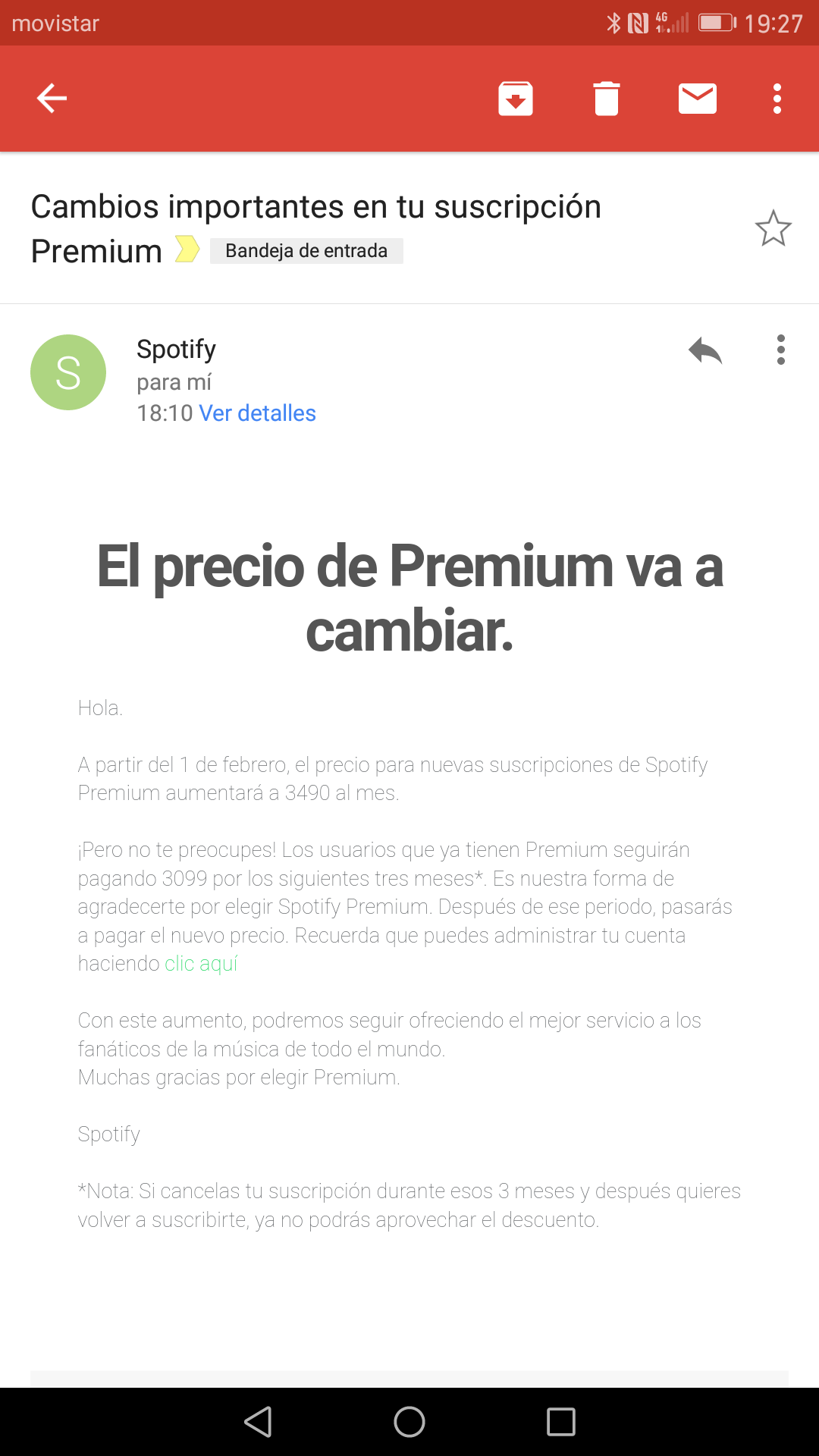819x1456 pixels.
Task: Tap the yellow importance marker
Action: [187, 249]
